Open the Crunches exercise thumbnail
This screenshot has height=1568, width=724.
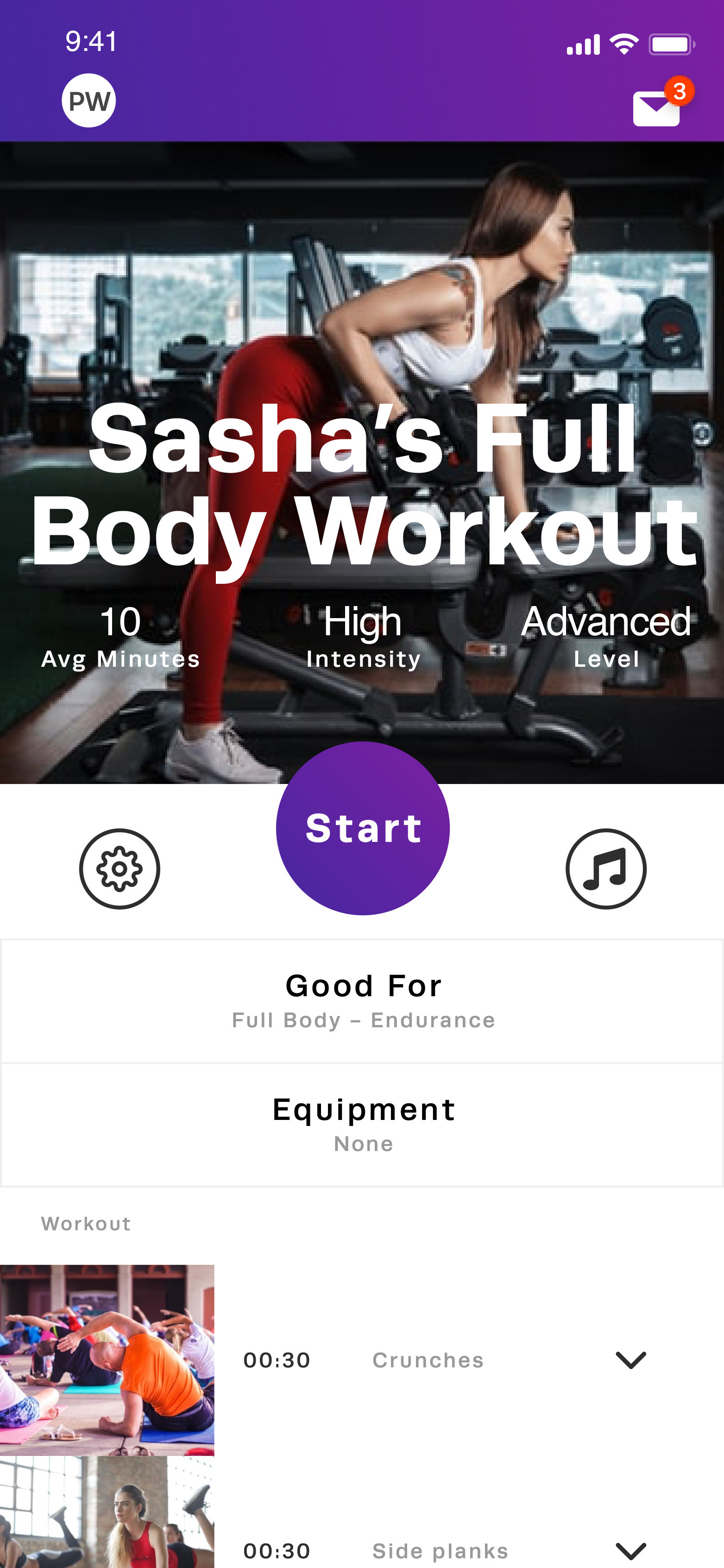(107, 1360)
